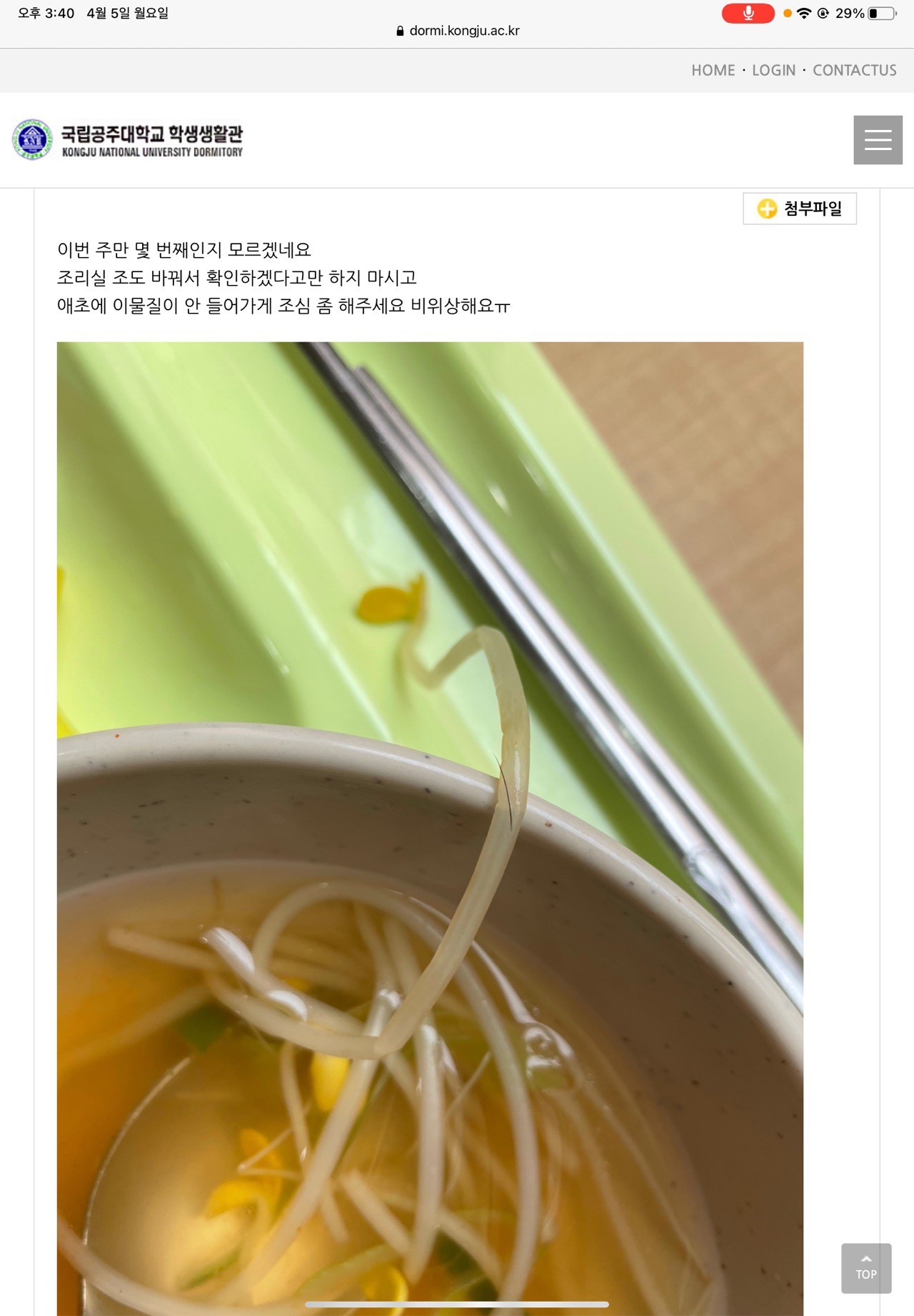Open the hamburger menu
The image size is (914, 1316).
(878, 140)
